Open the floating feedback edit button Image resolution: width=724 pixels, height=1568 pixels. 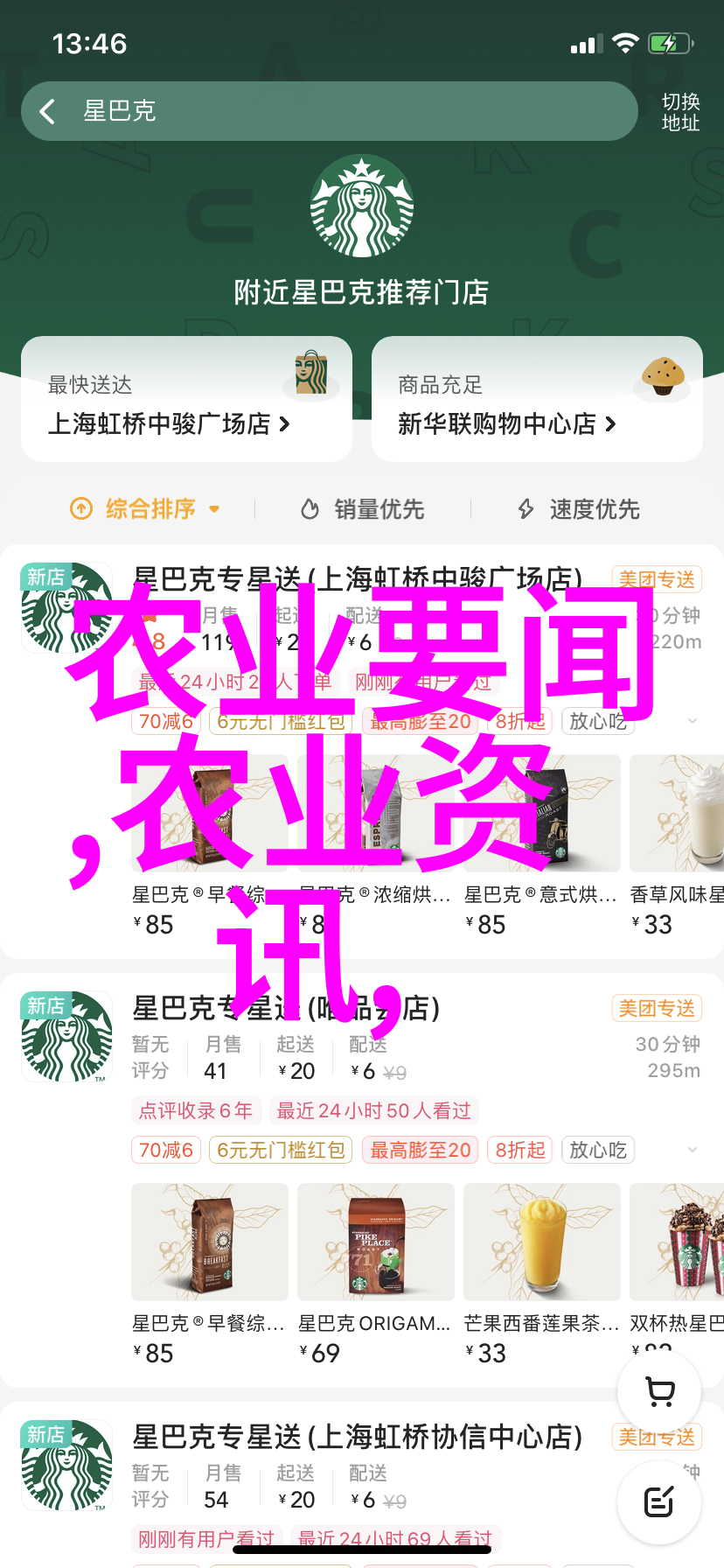point(659,1501)
